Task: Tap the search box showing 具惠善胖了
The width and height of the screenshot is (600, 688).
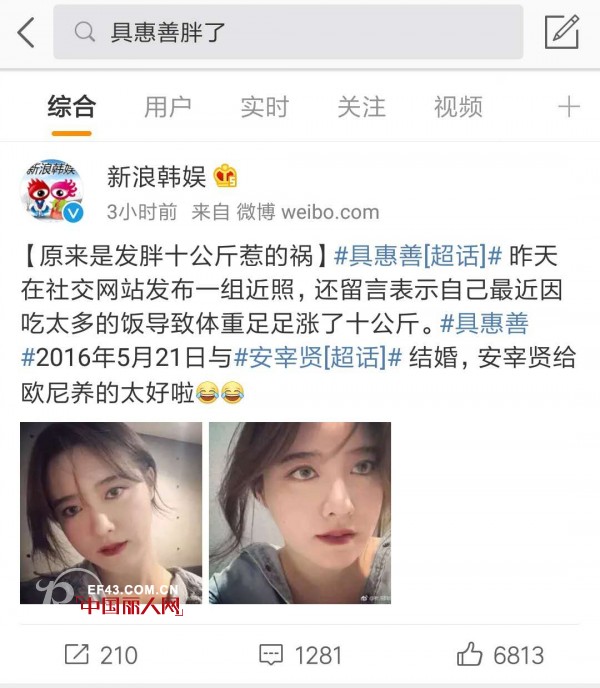Action: coord(288,32)
